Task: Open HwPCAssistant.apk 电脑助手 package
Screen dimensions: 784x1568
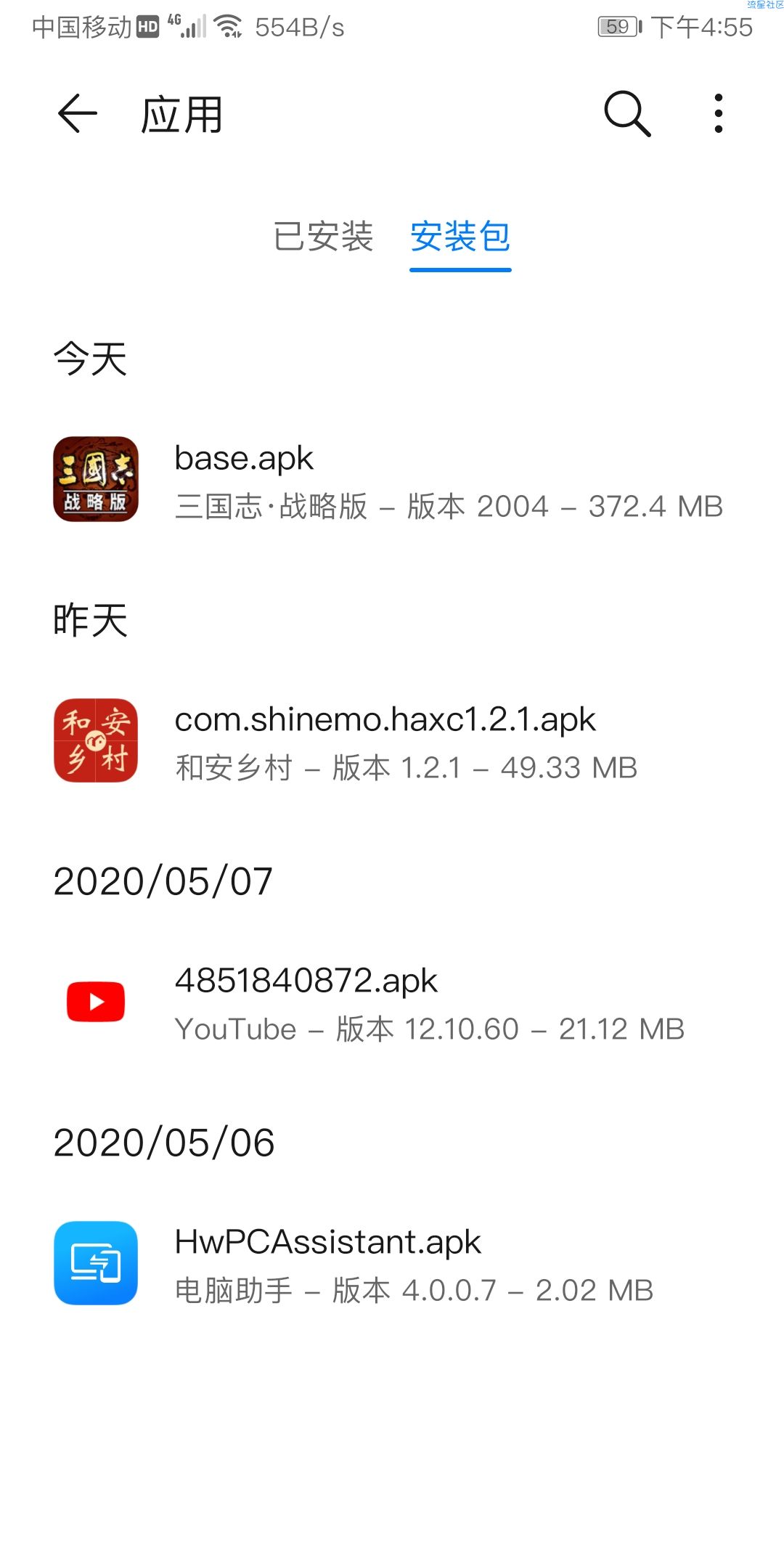Action: pyautogui.click(x=392, y=1265)
